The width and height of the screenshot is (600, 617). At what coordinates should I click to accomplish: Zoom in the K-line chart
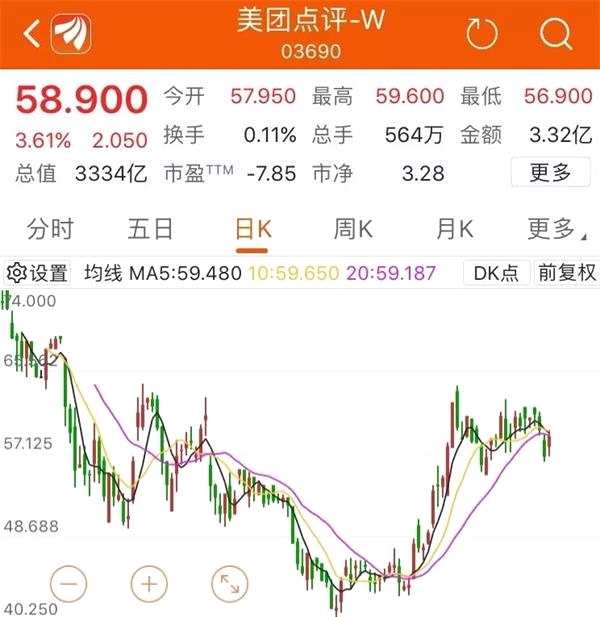point(149,583)
